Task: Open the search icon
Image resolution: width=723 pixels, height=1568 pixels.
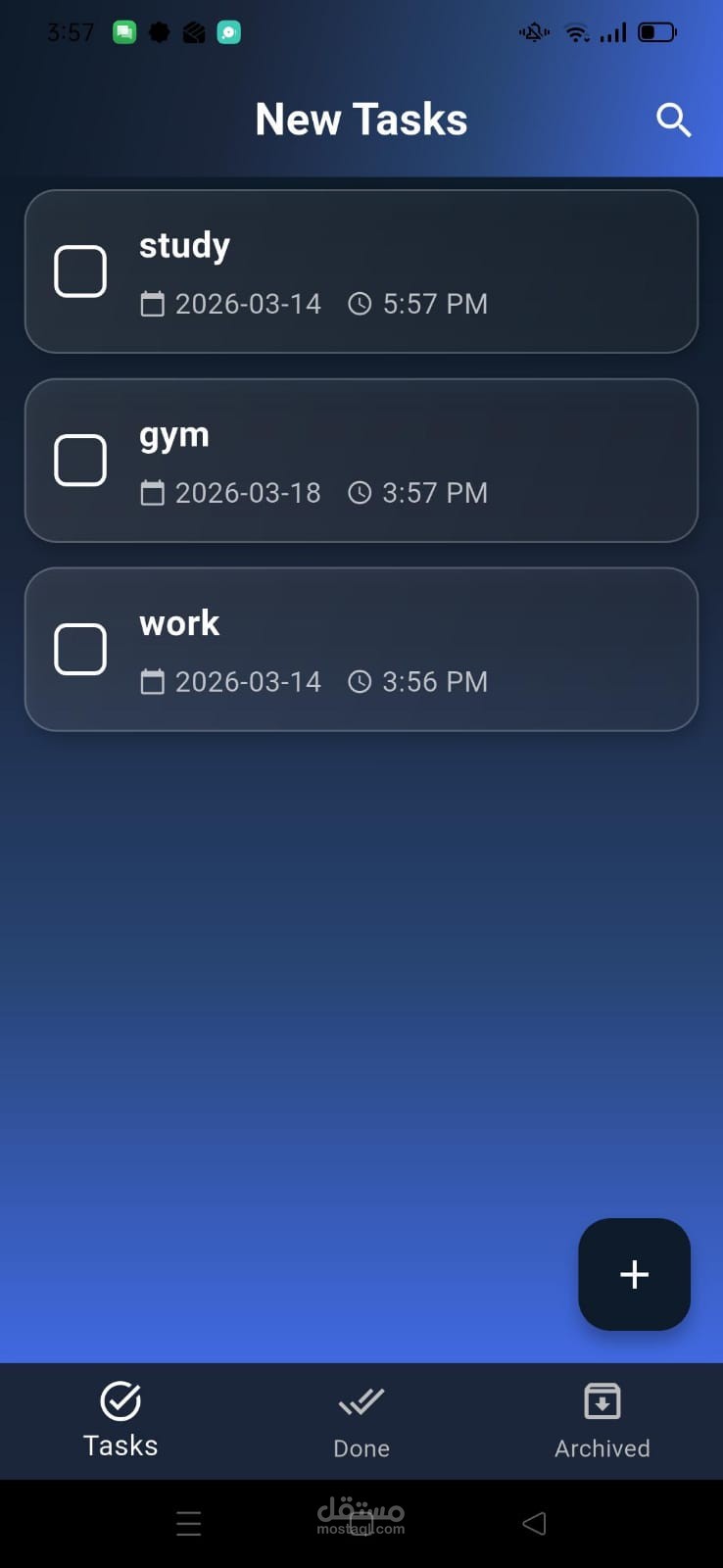Action: point(673,120)
